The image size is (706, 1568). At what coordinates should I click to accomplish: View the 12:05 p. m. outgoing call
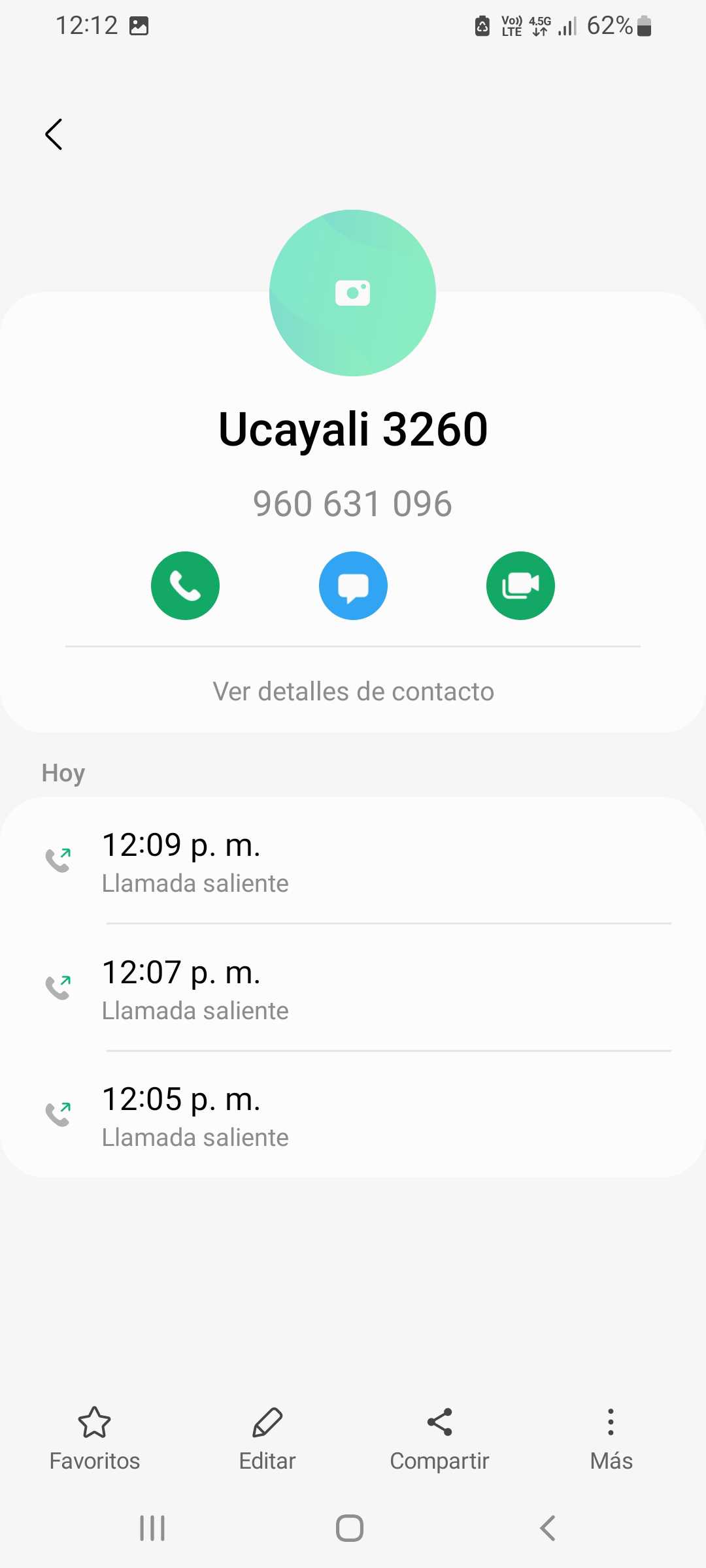tap(353, 1116)
